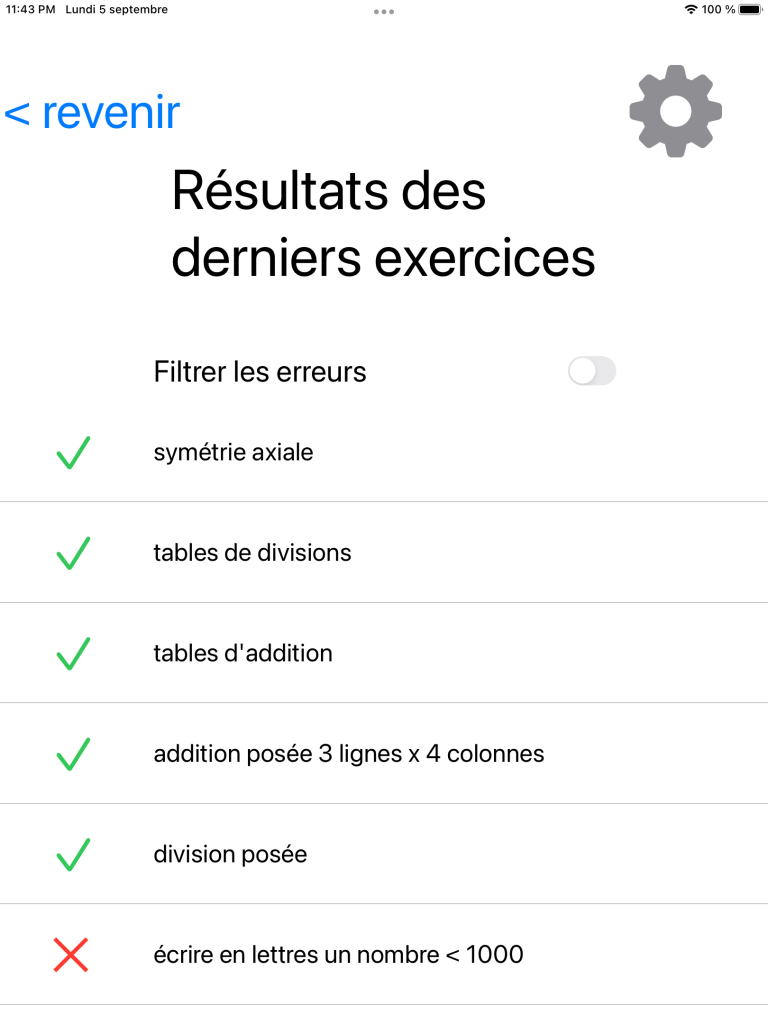Open the settings gear icon
Viewport: 768px width, 1024px height.
[675, 111]
